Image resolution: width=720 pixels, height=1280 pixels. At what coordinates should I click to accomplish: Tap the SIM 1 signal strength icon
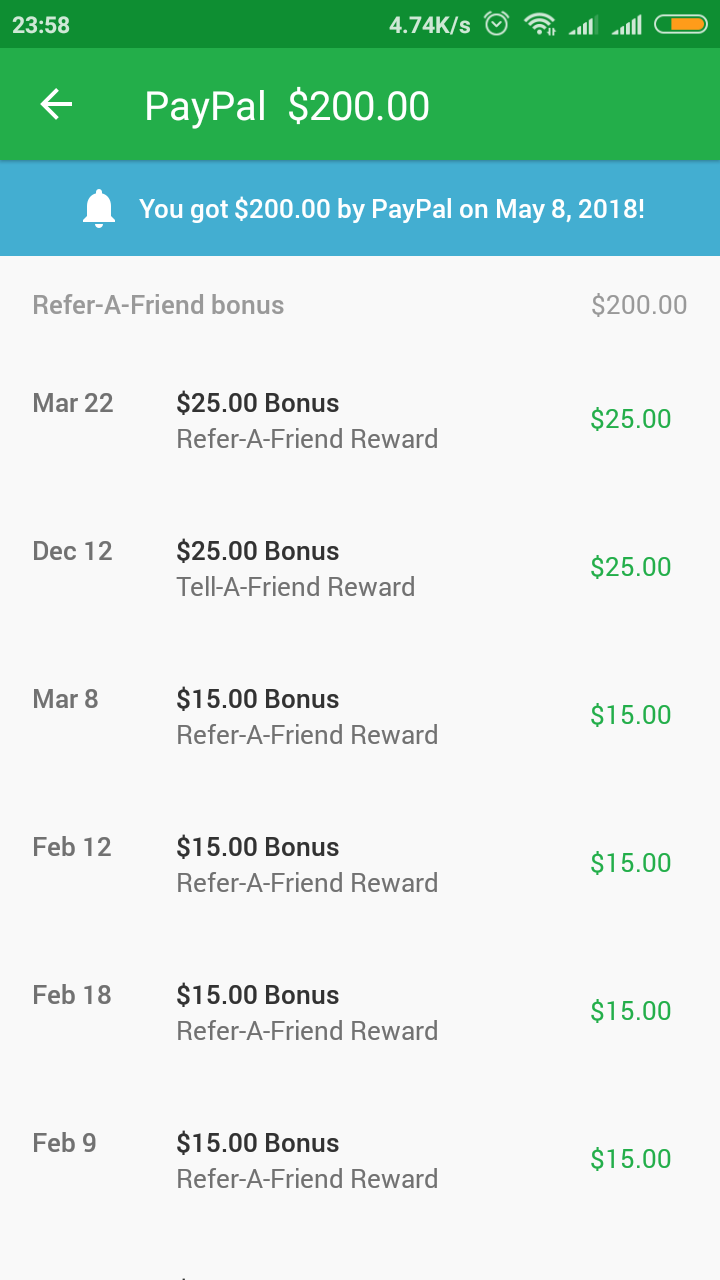click(x=585, y=24)
